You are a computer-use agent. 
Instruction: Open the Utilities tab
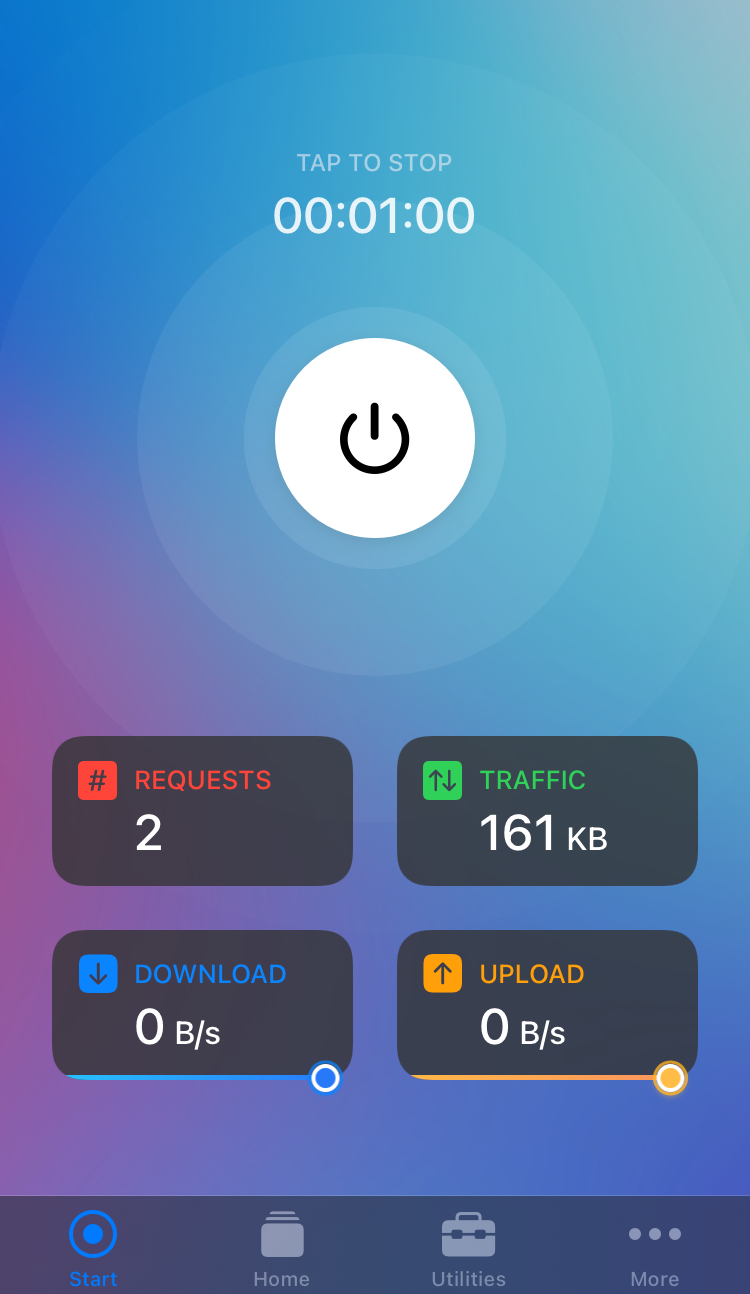click(x=468, y=1245)
